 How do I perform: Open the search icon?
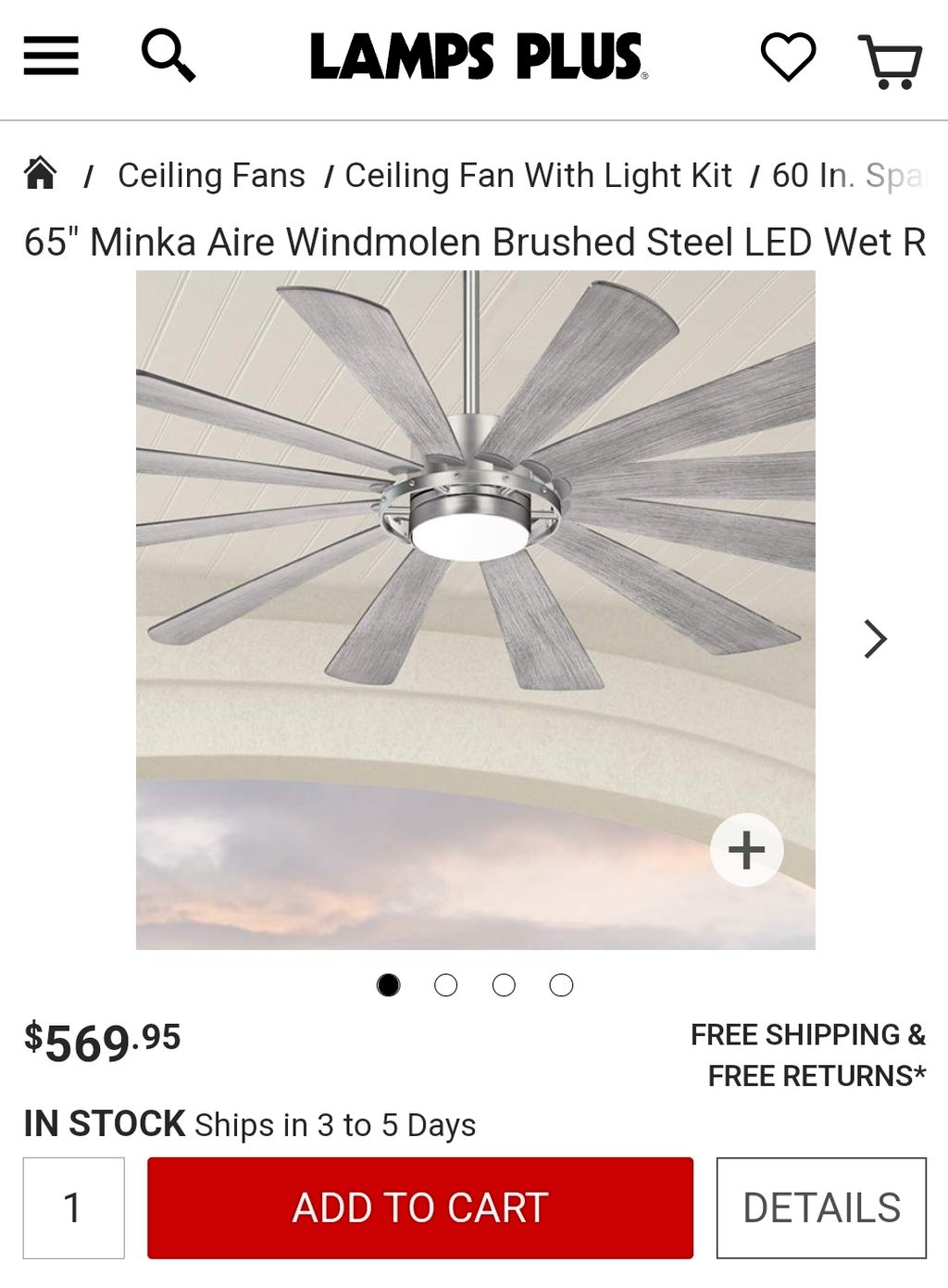coord(168,56)
